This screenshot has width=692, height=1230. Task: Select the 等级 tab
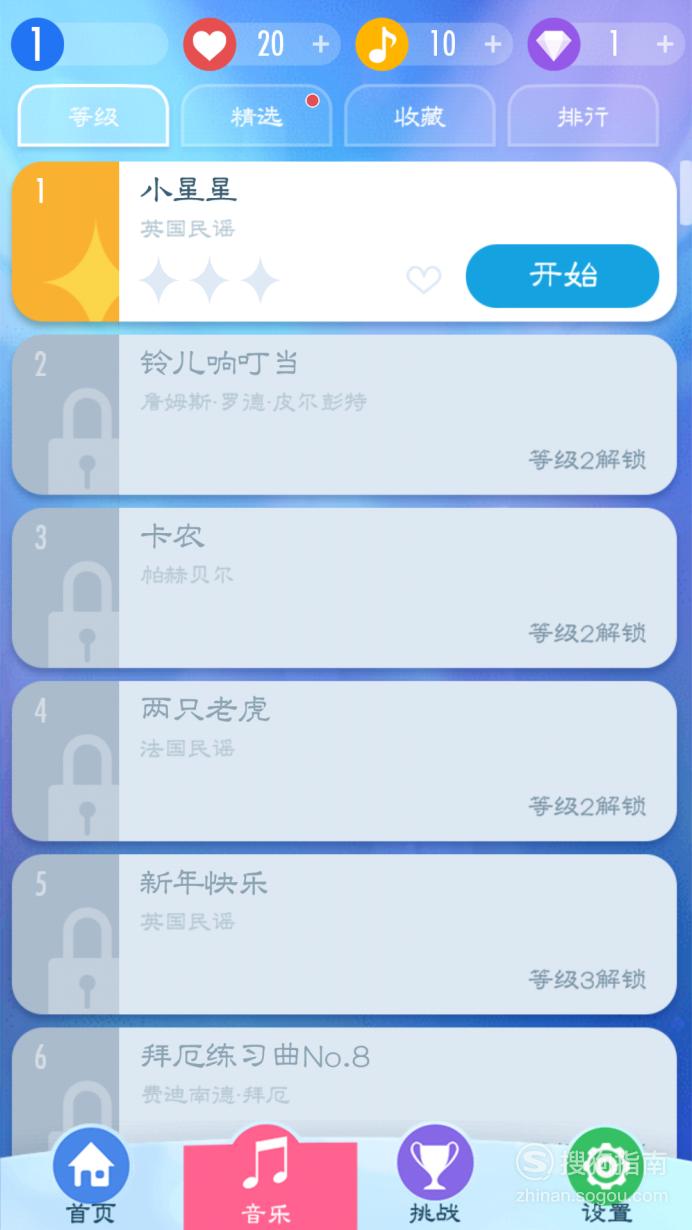(x=94, y=116)
